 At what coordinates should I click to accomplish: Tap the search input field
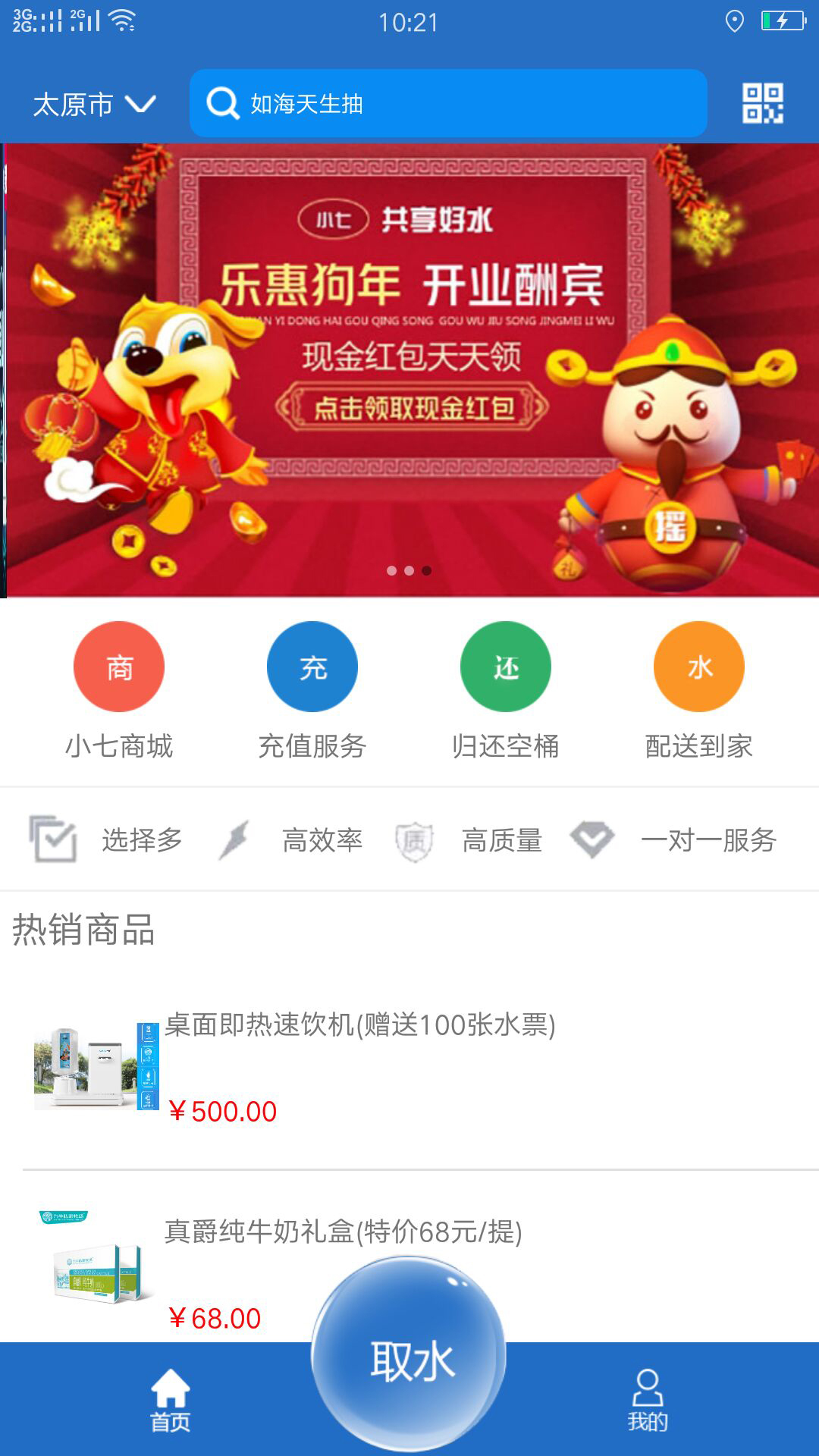coord(455,103)
